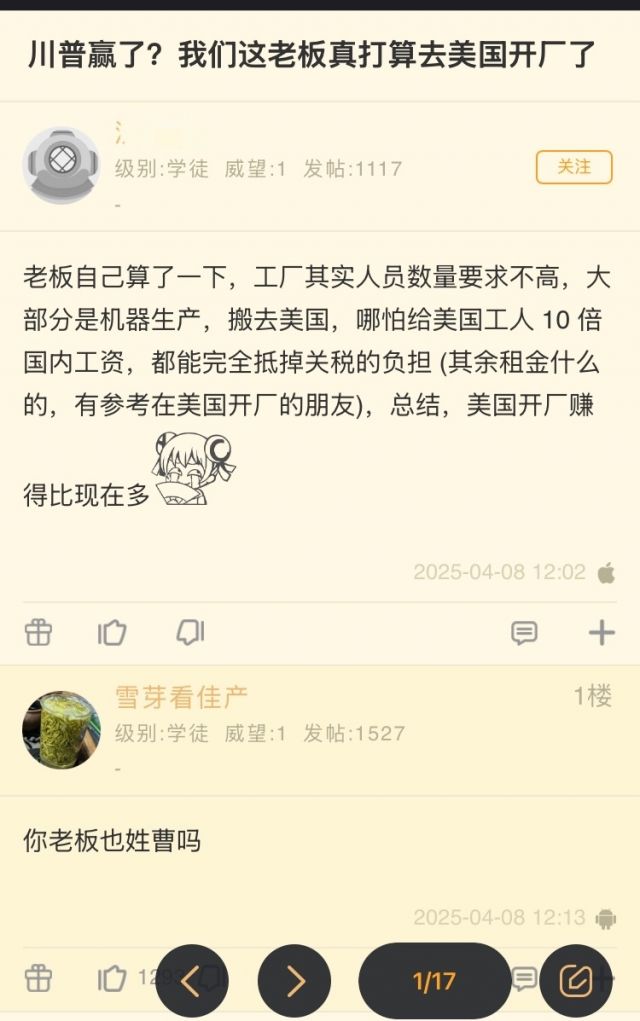The image size is (640, 1021).
Task: Open the original poster's diving helmet avatar
Action: coord(61,166)
